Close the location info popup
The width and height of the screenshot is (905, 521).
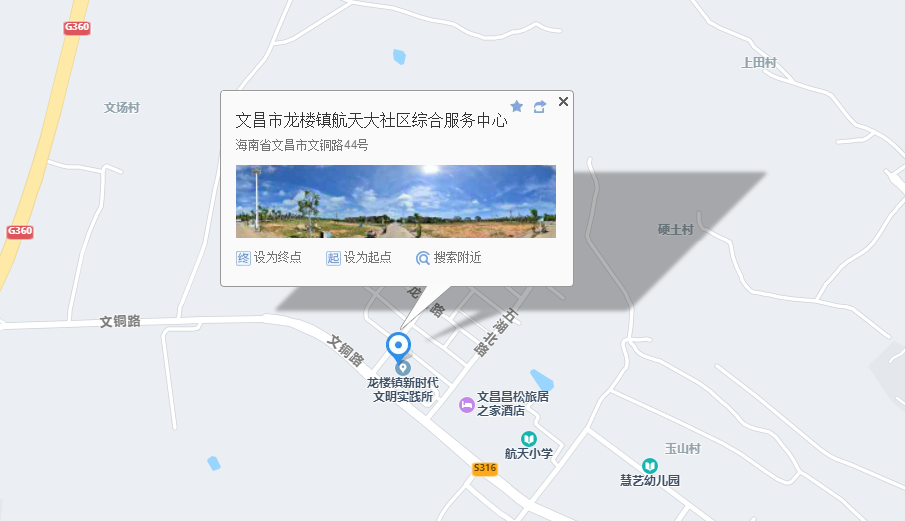pyautogui.click(x=563, y=102)
